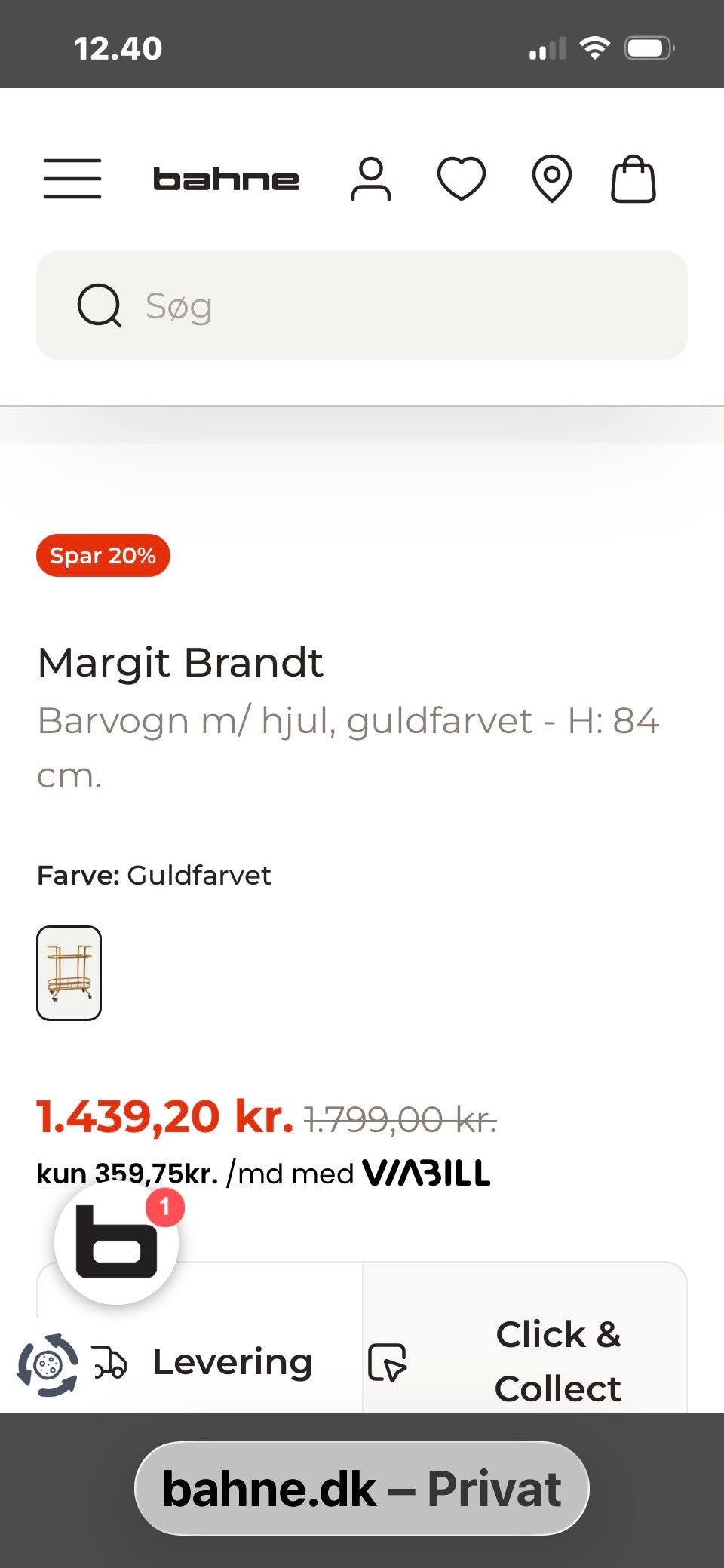Open the store locator pin icon
Image resolution: width=724 pixels, height=1568 pixels.
pyautogui.click(x=553, y=179)
